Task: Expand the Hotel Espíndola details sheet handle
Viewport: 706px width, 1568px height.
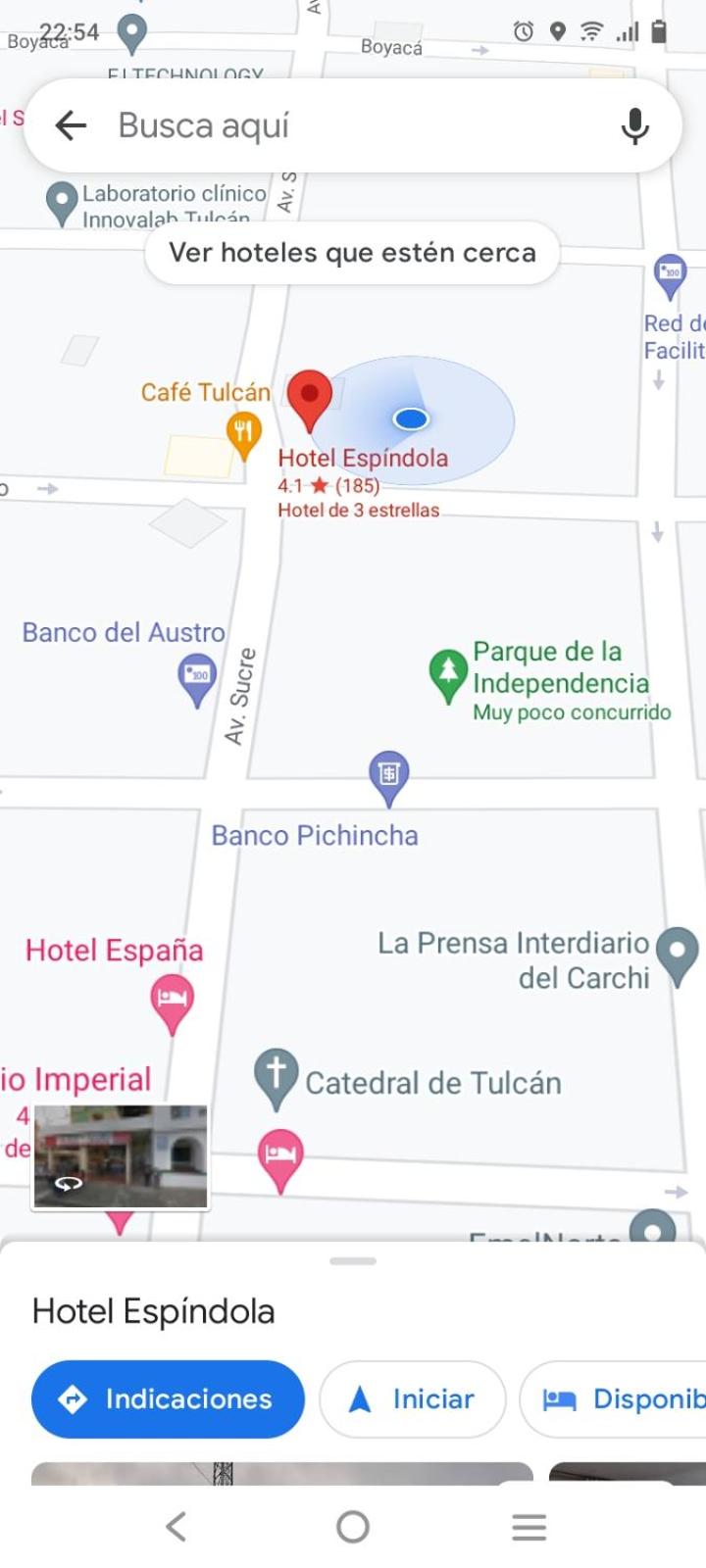Action: (353, 1261)
